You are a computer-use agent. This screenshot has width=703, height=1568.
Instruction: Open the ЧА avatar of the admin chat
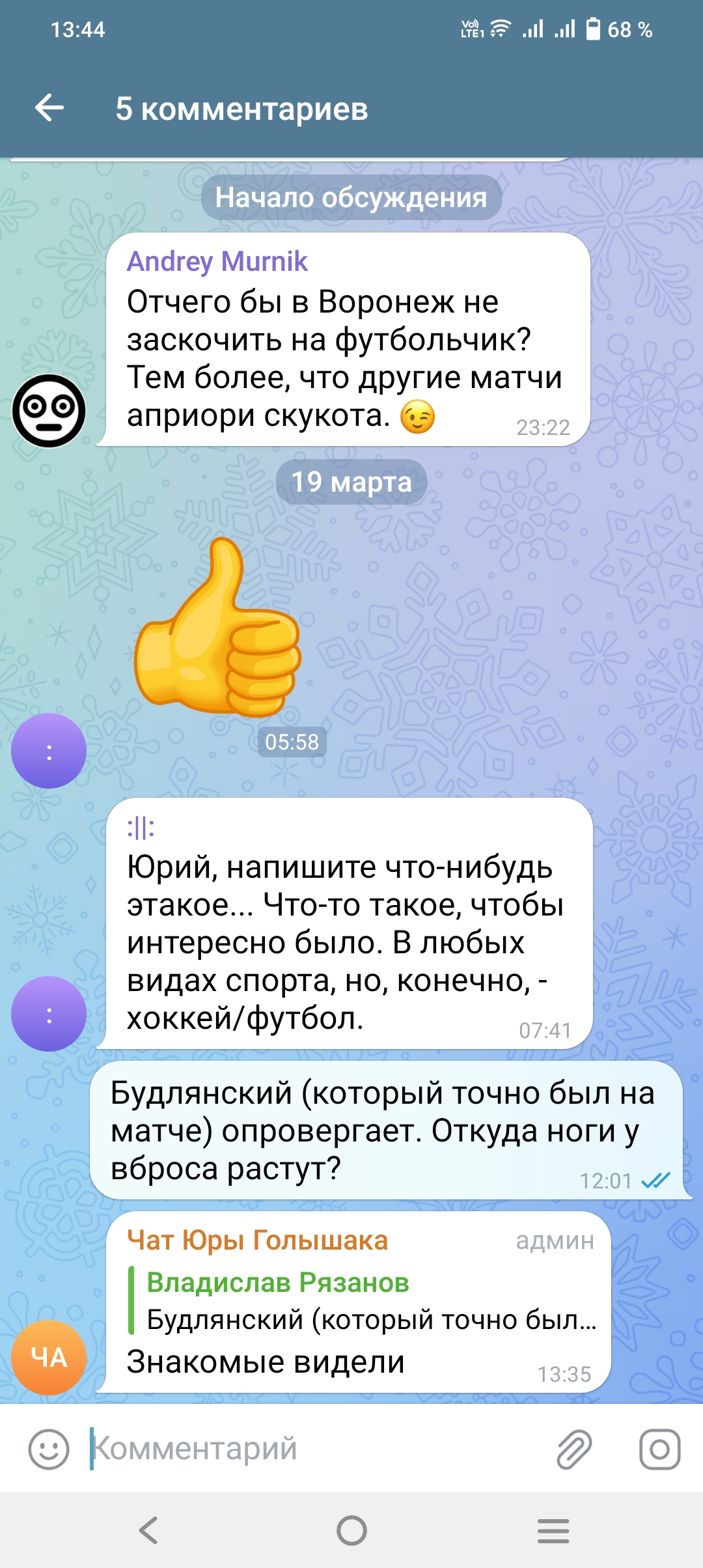point(49,1357)
